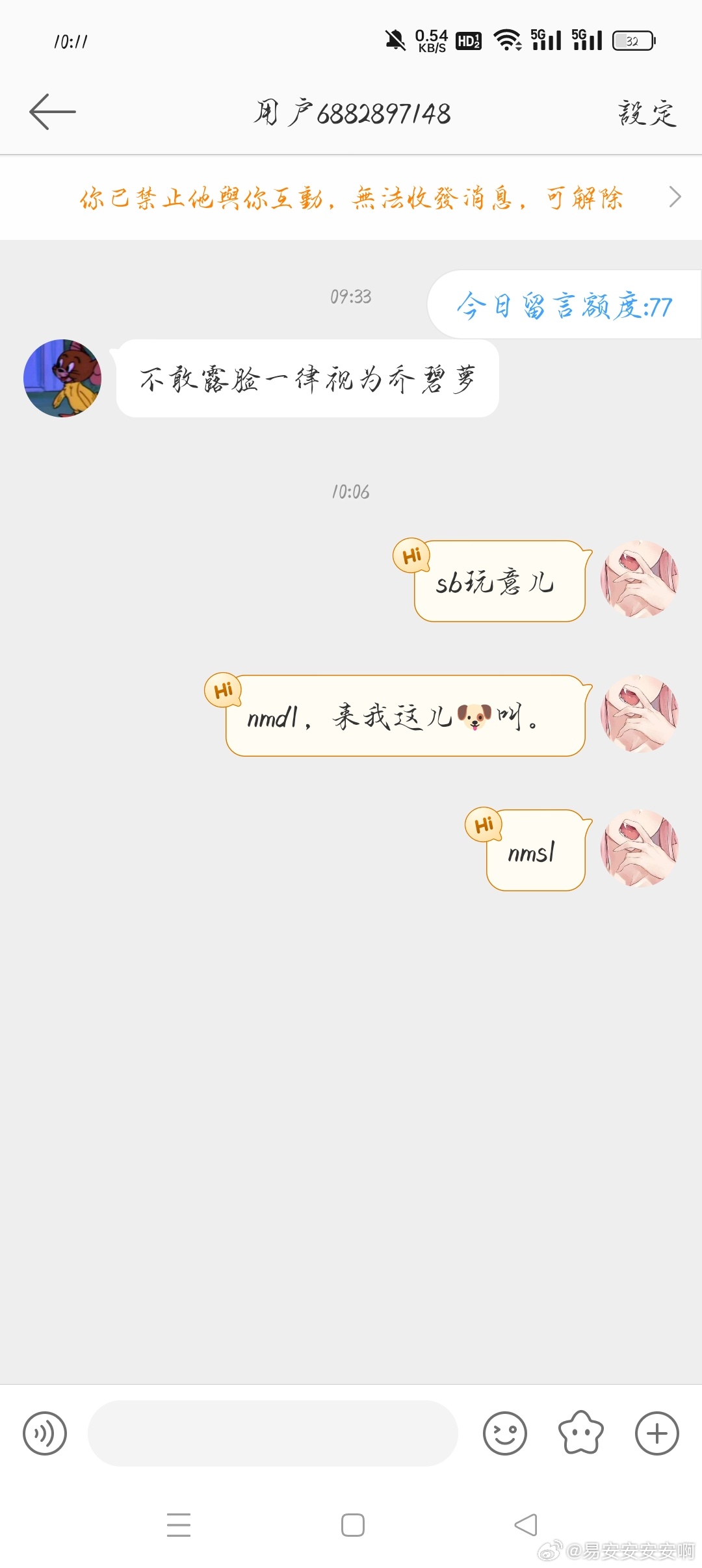Focus the message text field
The width and height of the screenshot is (702, 1568).
click(x=272, y=1433)
